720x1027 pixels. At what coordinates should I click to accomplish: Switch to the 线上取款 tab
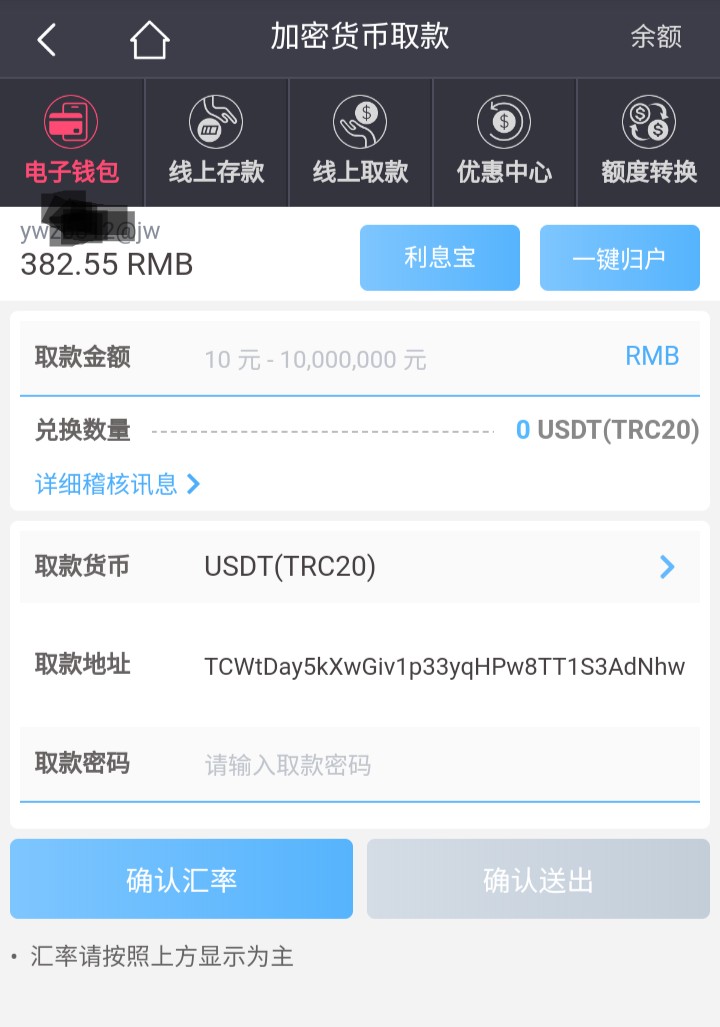coord(360,142)
